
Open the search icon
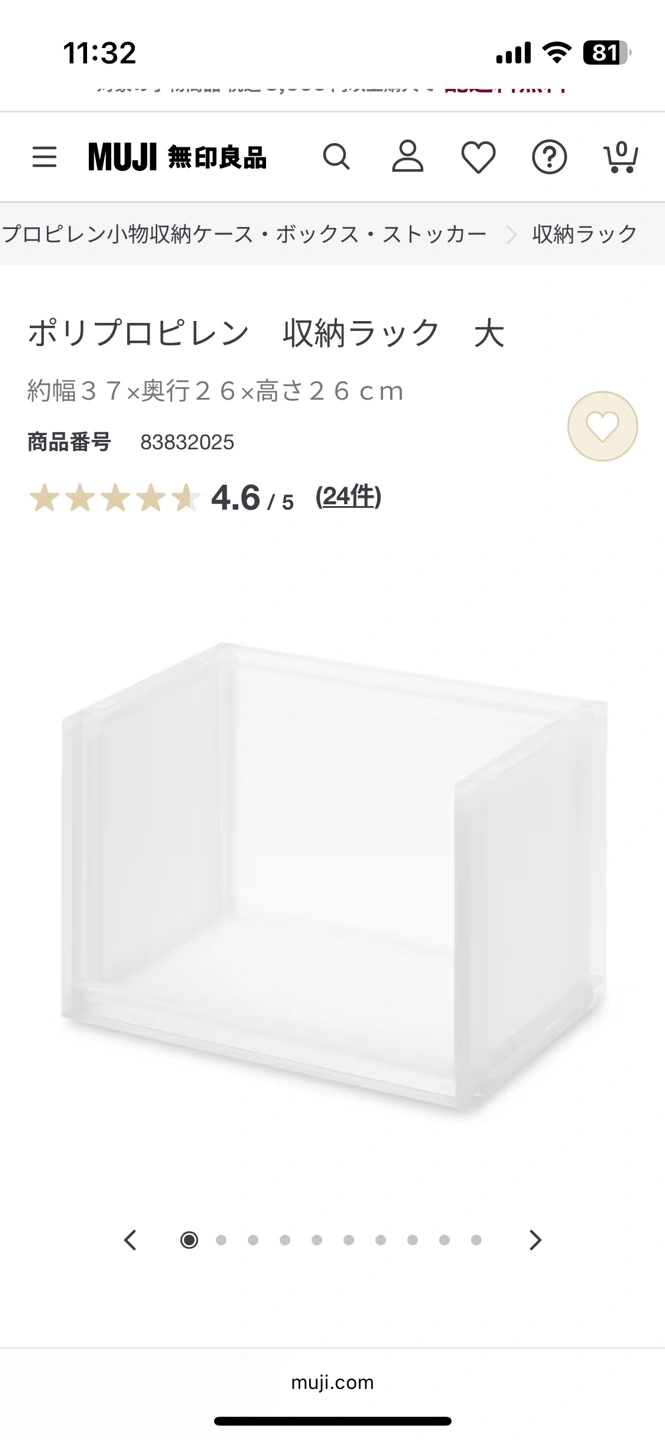(336, 157)
